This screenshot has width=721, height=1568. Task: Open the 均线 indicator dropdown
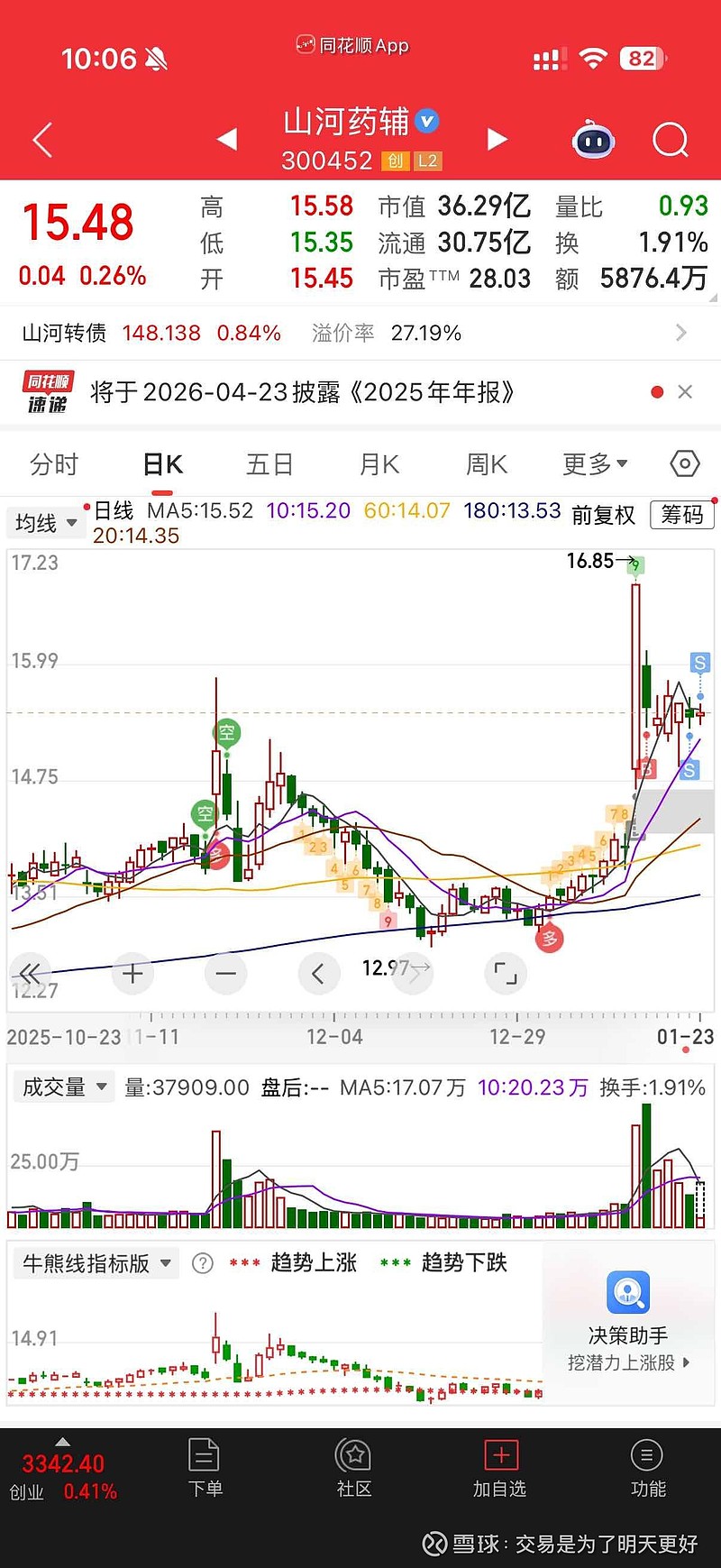tap(46, 523)
